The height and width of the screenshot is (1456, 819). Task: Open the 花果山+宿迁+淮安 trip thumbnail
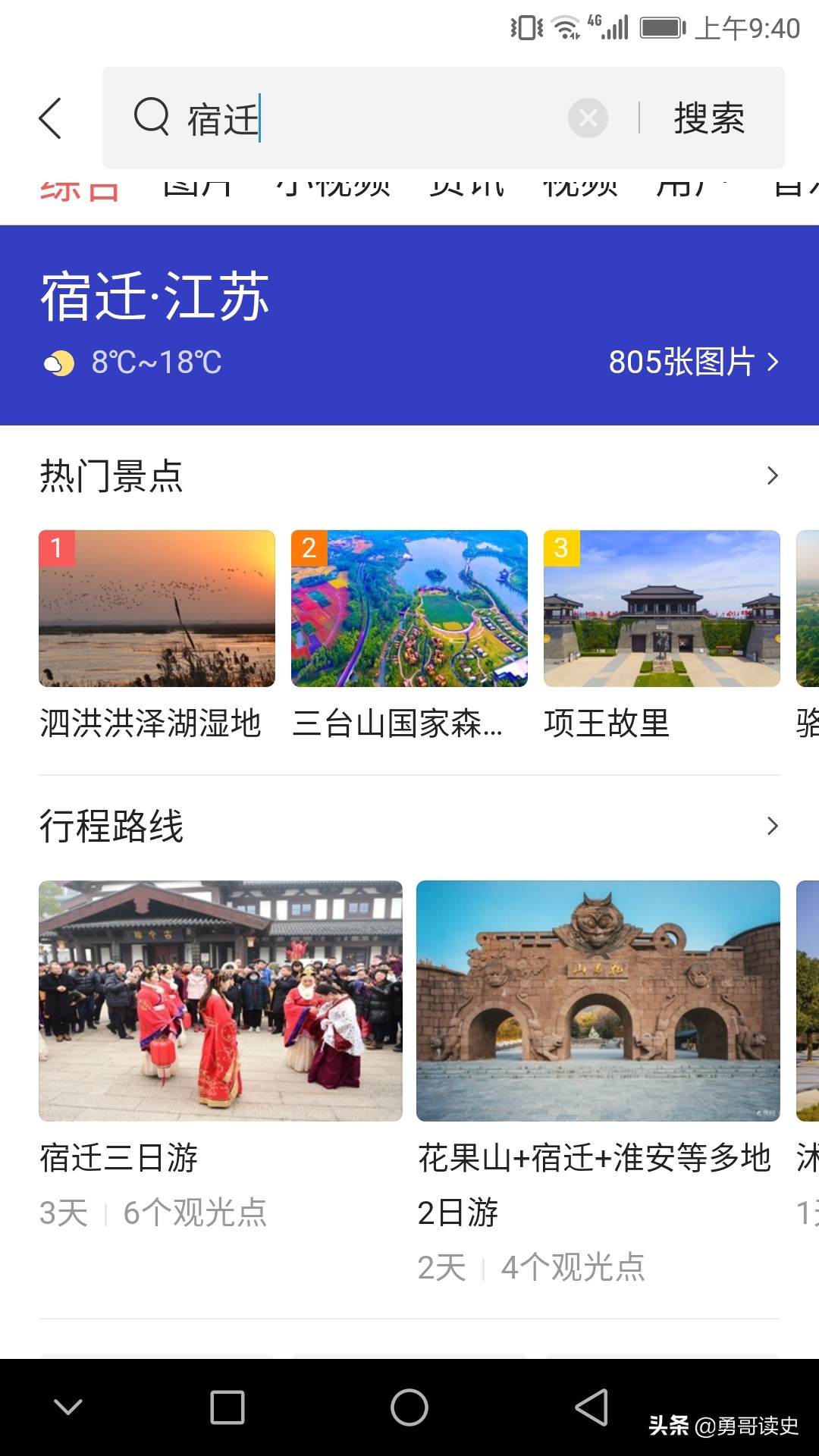(x=598, y=999)
